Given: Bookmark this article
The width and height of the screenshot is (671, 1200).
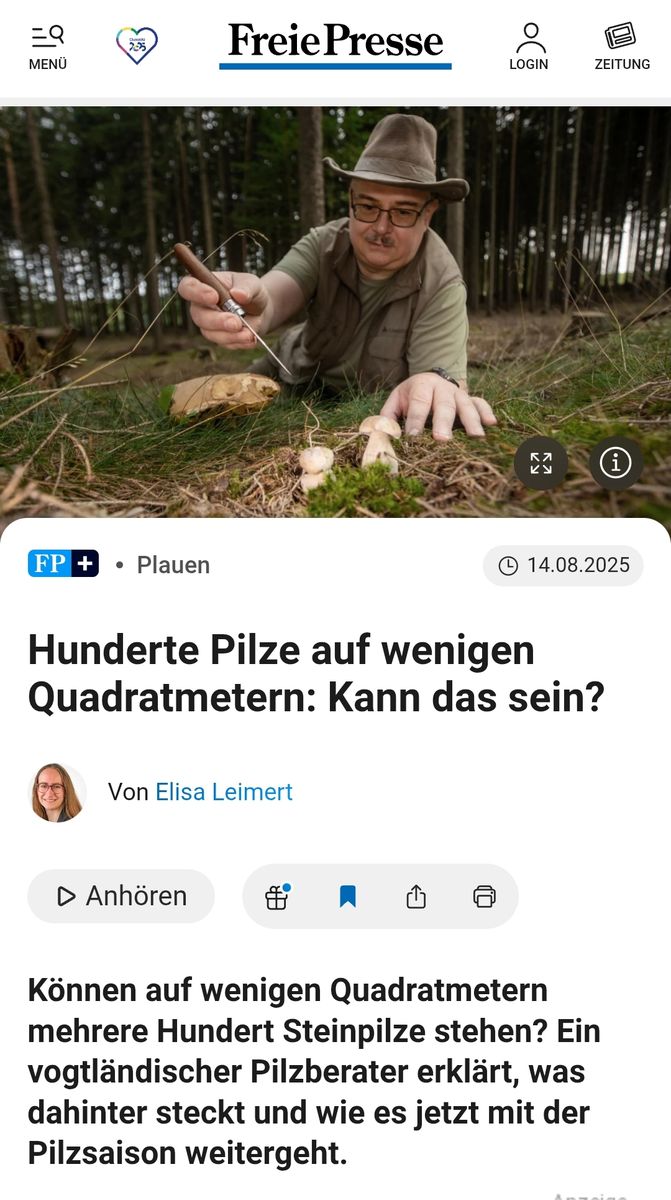Looking at the screenshot, I should (347, 897).
